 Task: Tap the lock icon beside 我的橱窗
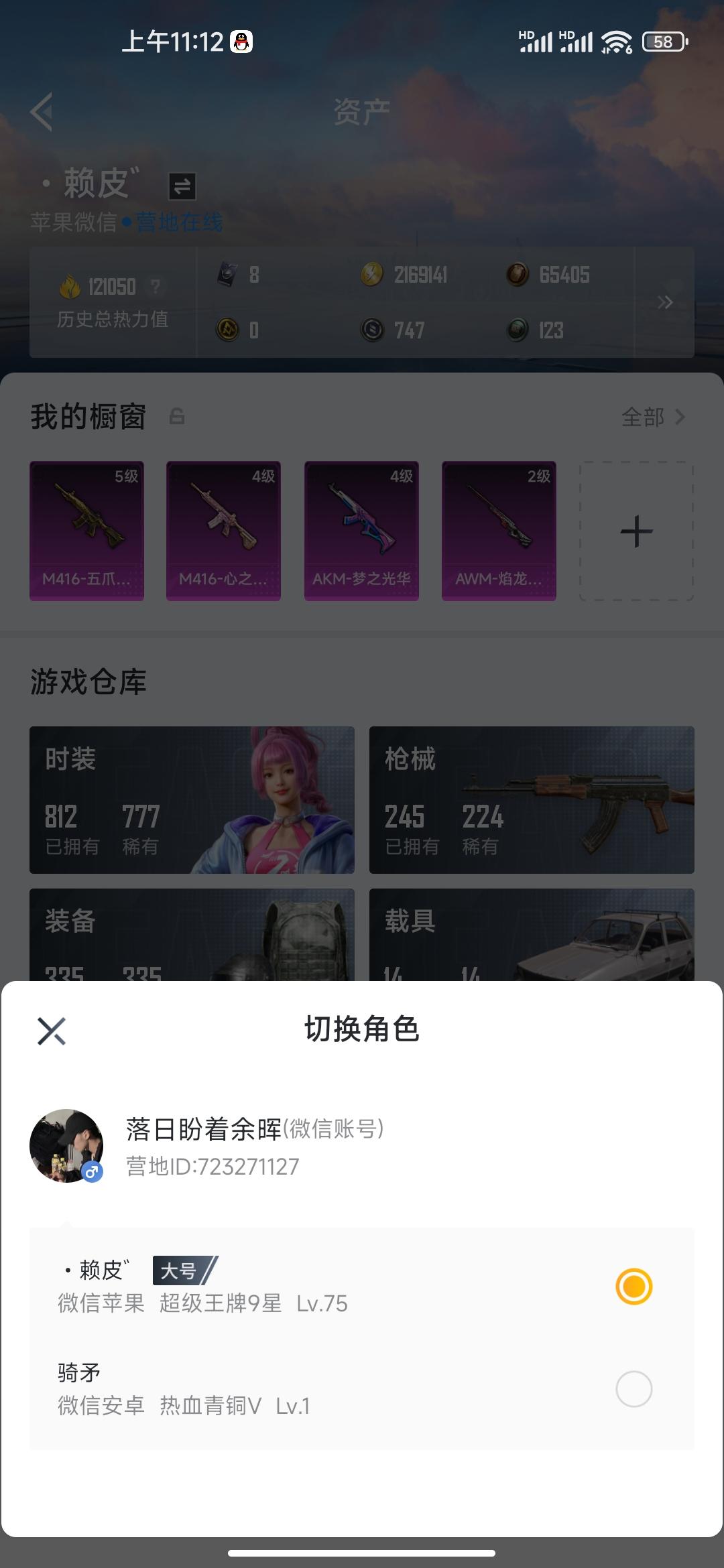(176, 417)
